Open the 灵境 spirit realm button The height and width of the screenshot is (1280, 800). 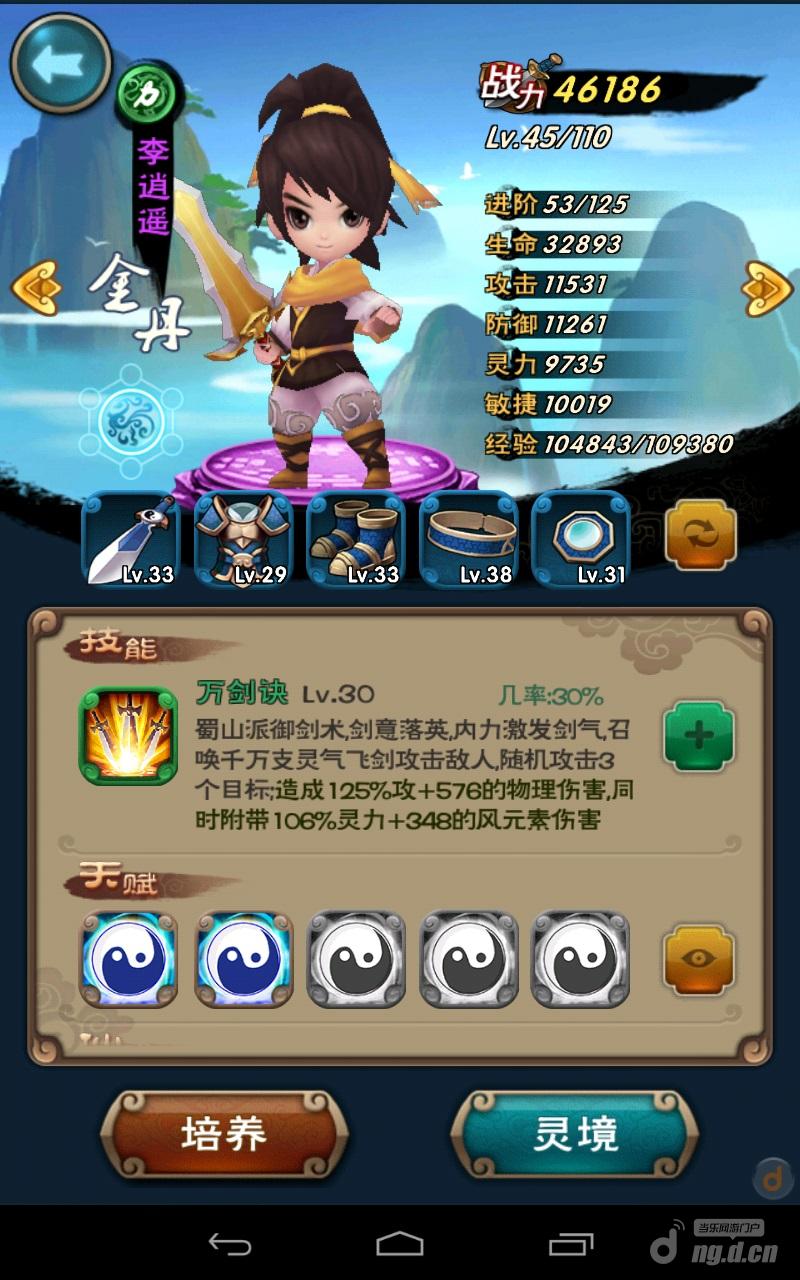pyautogui.click(x=575, y=1134)
